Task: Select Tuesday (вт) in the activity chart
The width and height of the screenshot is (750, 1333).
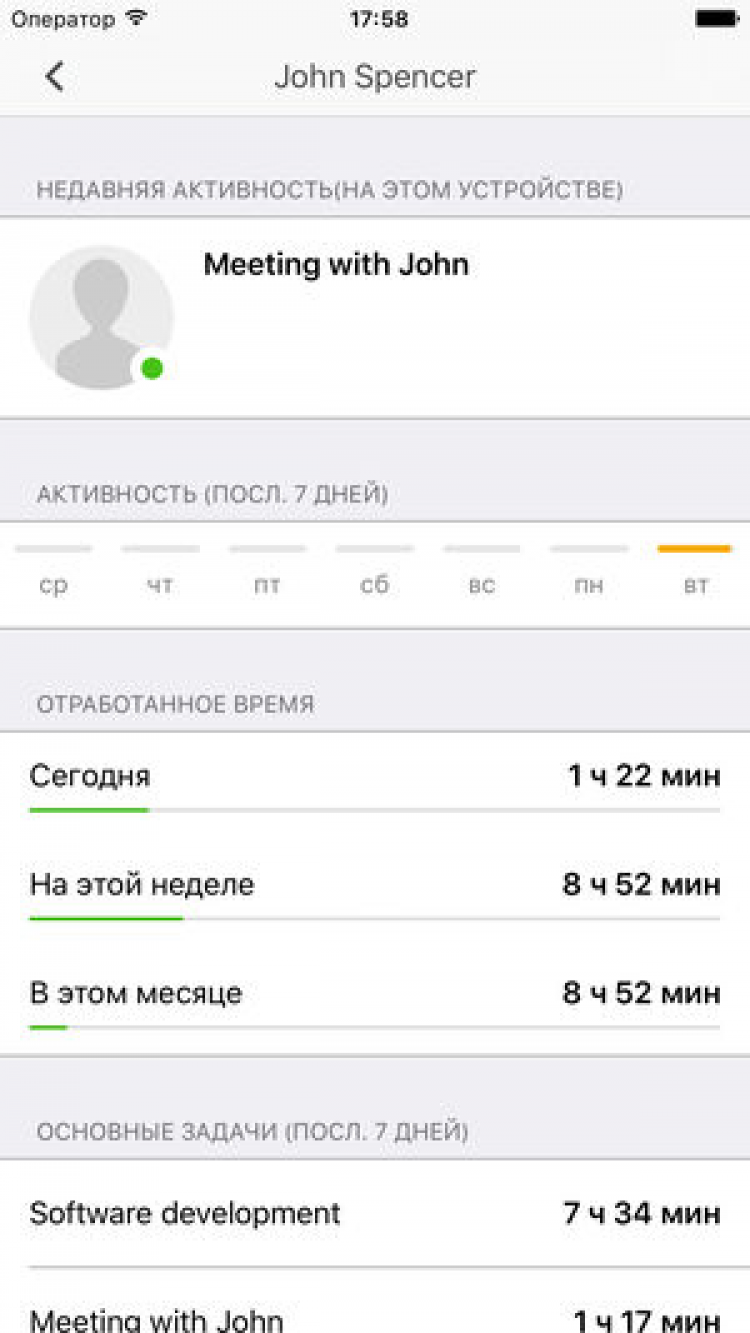Action: pyautogui.click(x=695, y=572)
